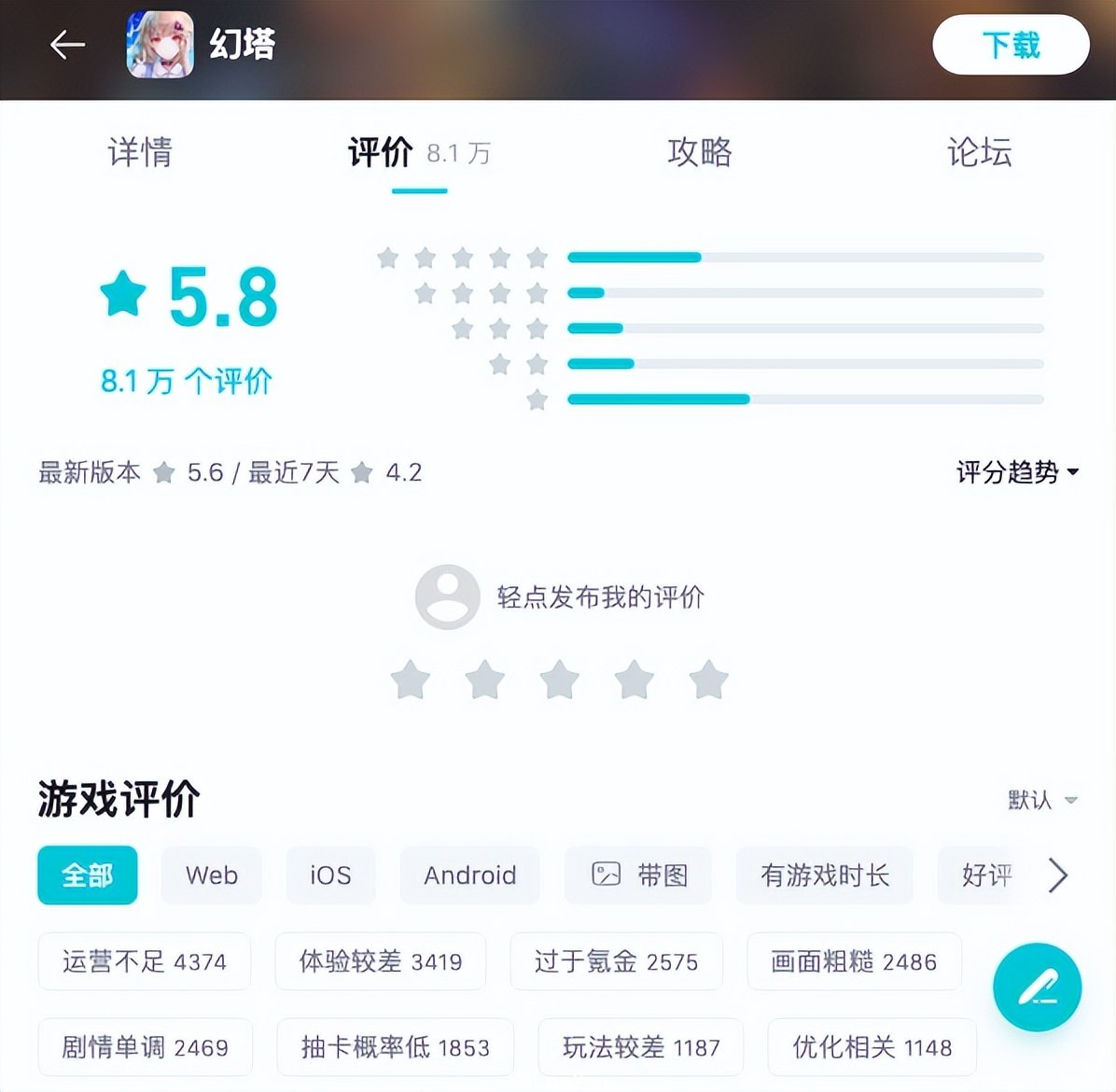Tap the floating pencil compose button

pos(1037,987)
